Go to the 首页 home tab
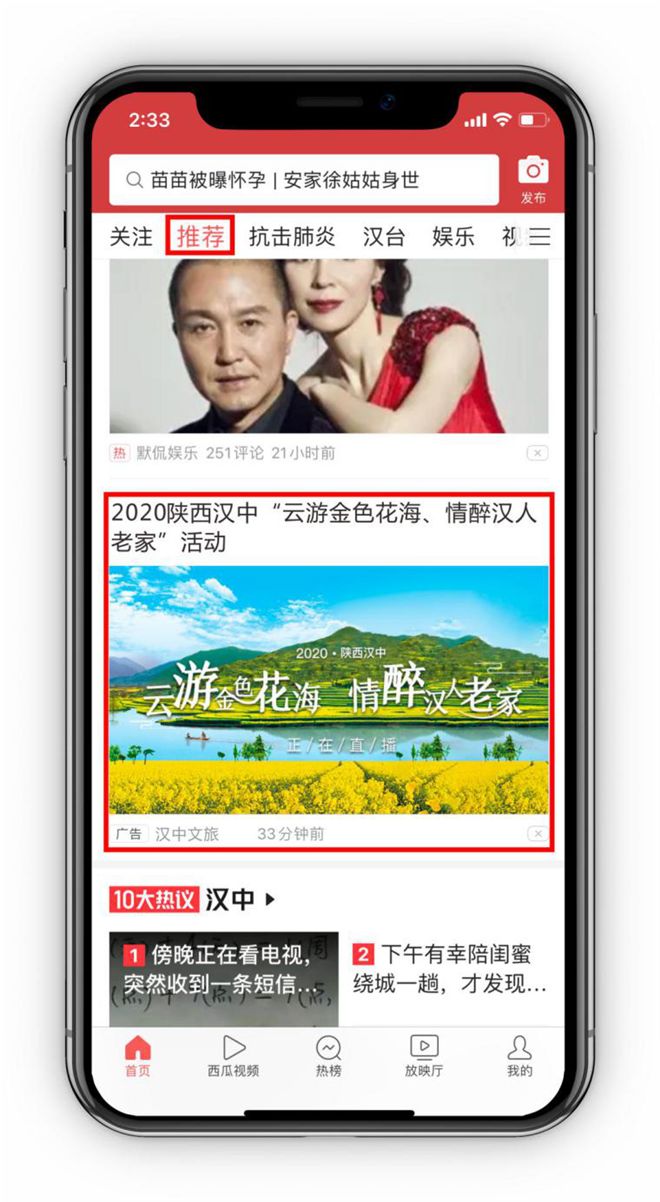 [138, 1055]
